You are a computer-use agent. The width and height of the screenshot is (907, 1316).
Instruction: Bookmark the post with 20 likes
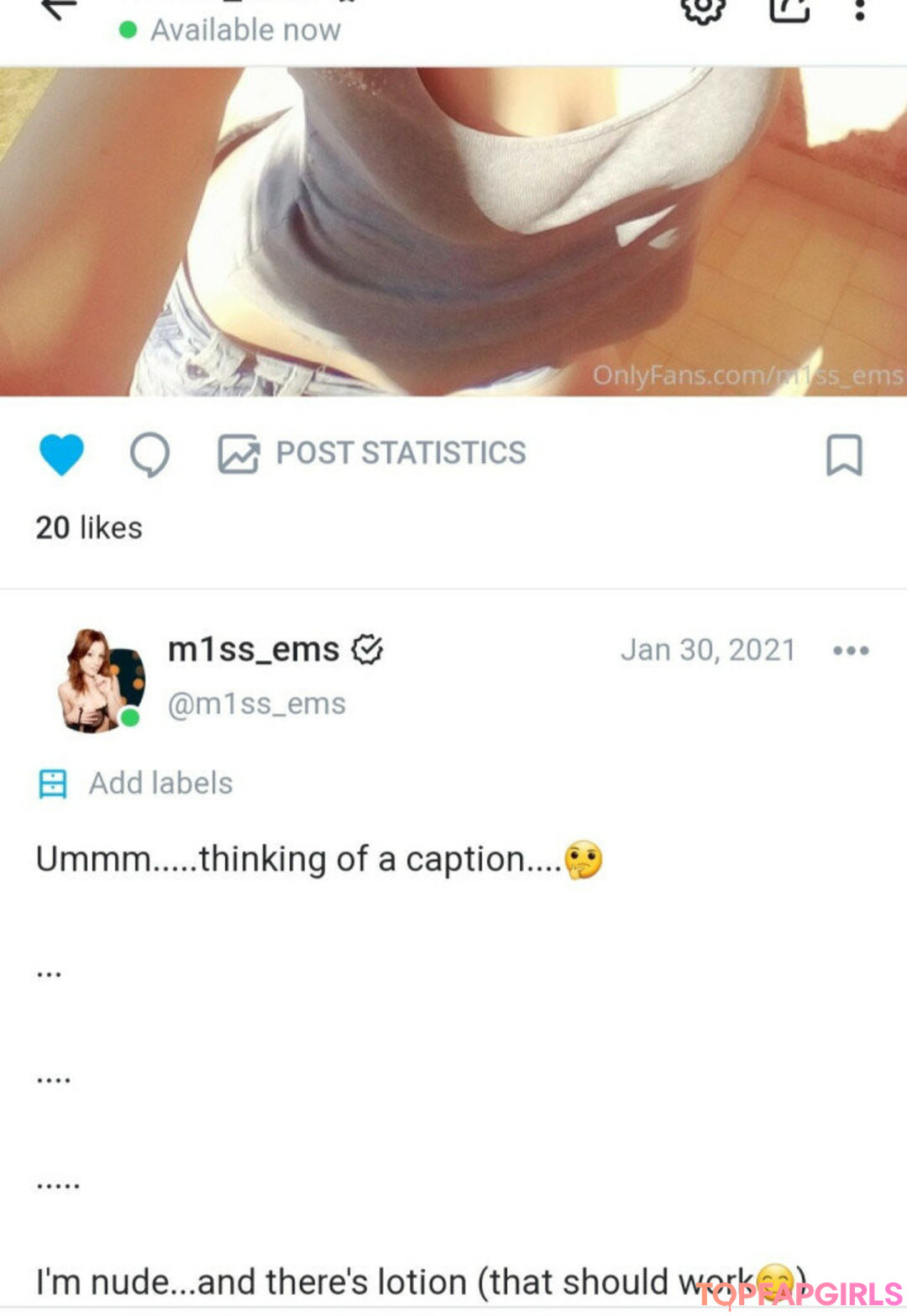pos(843,454)
